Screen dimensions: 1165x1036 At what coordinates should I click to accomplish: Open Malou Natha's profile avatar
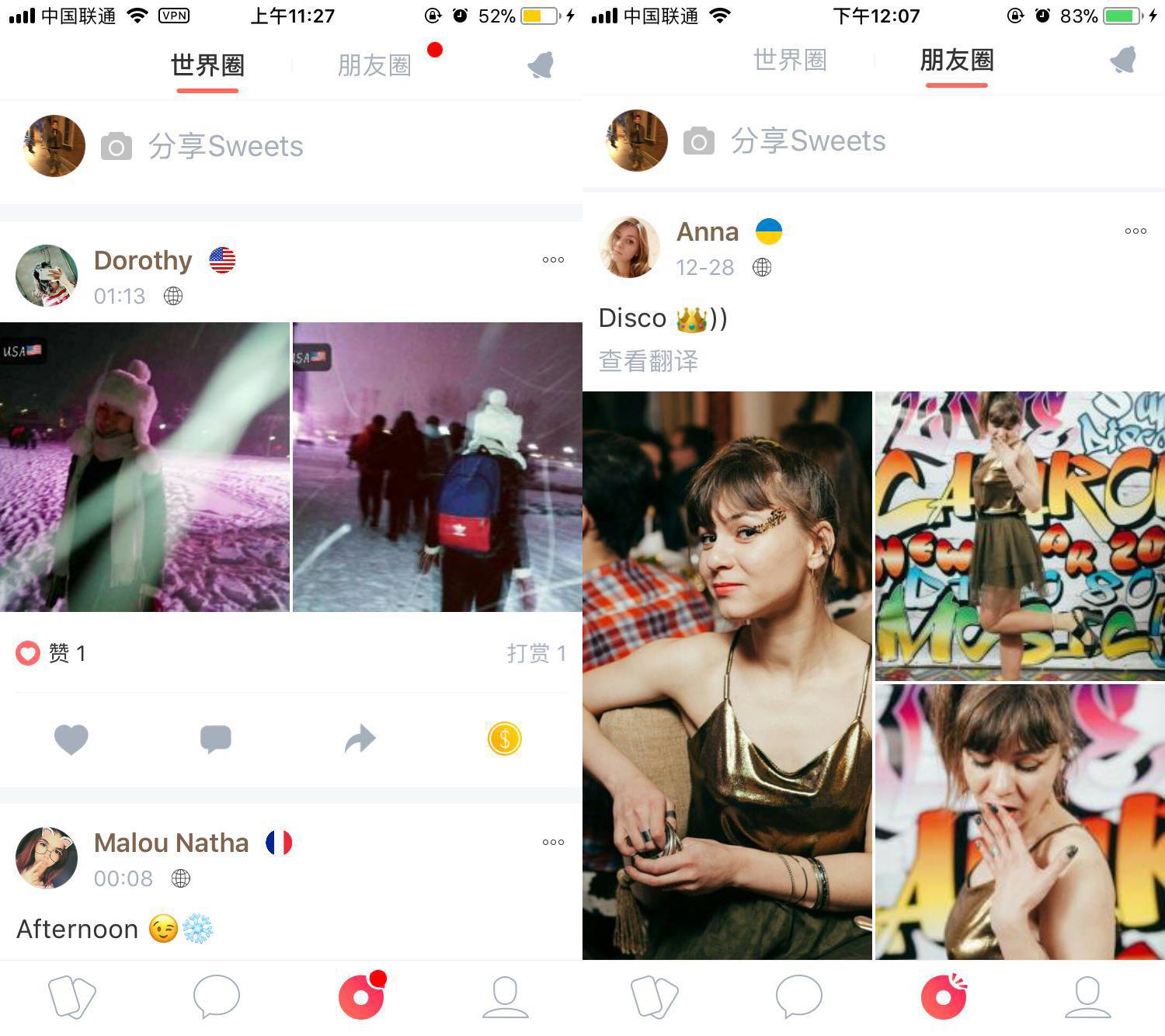tap(47, 858)
